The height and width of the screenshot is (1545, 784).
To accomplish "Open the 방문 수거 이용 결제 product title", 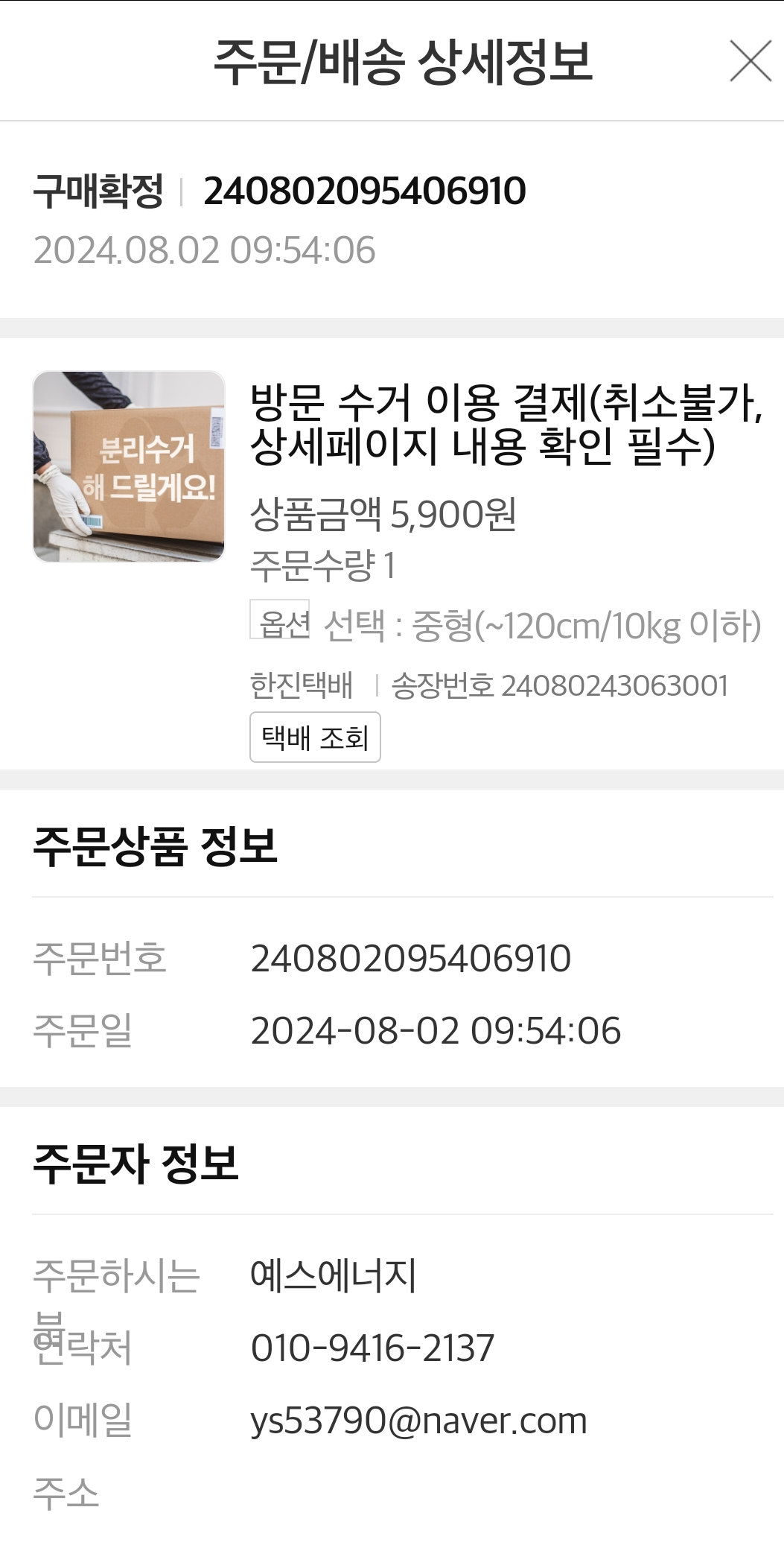I will click(506, 423).
